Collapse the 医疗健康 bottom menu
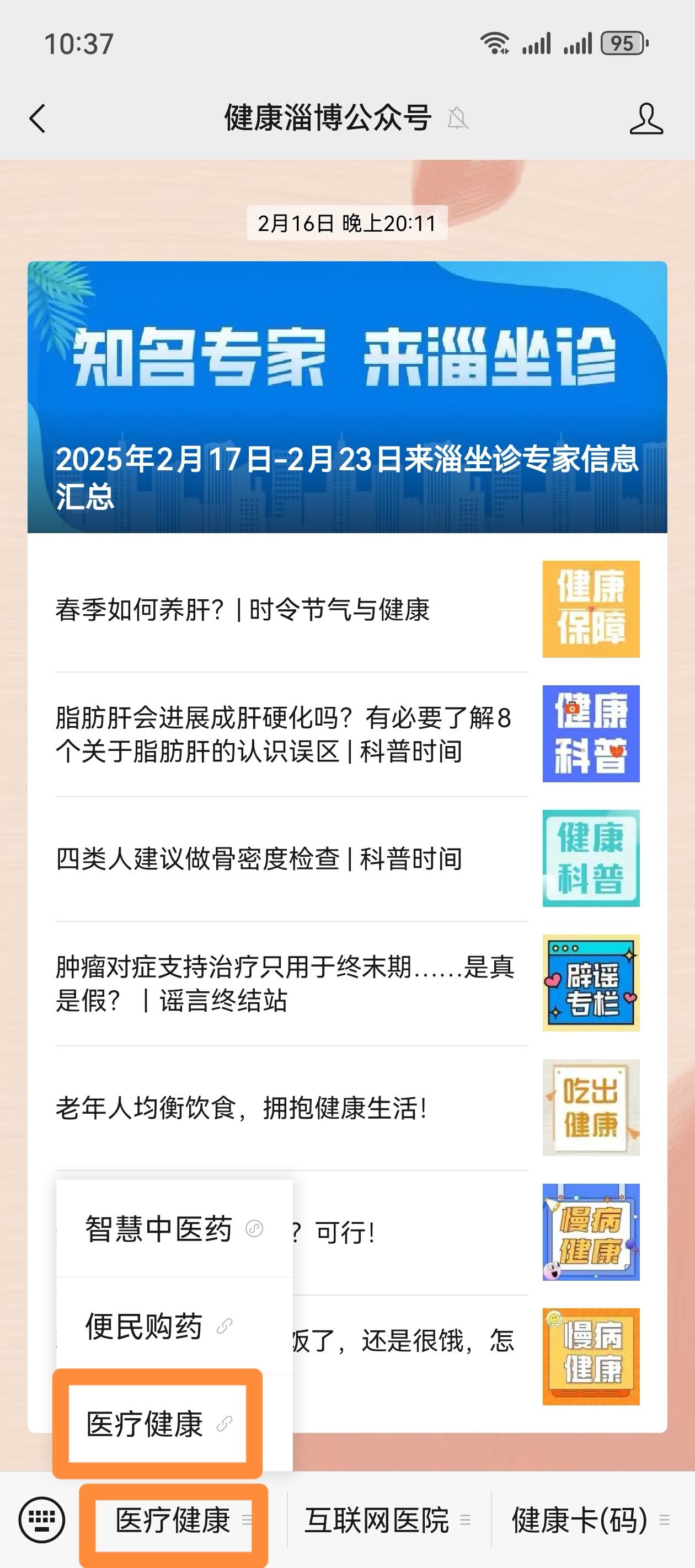Image resolution: width=695 pixels, height=1568 pixels. point(174,1520)
